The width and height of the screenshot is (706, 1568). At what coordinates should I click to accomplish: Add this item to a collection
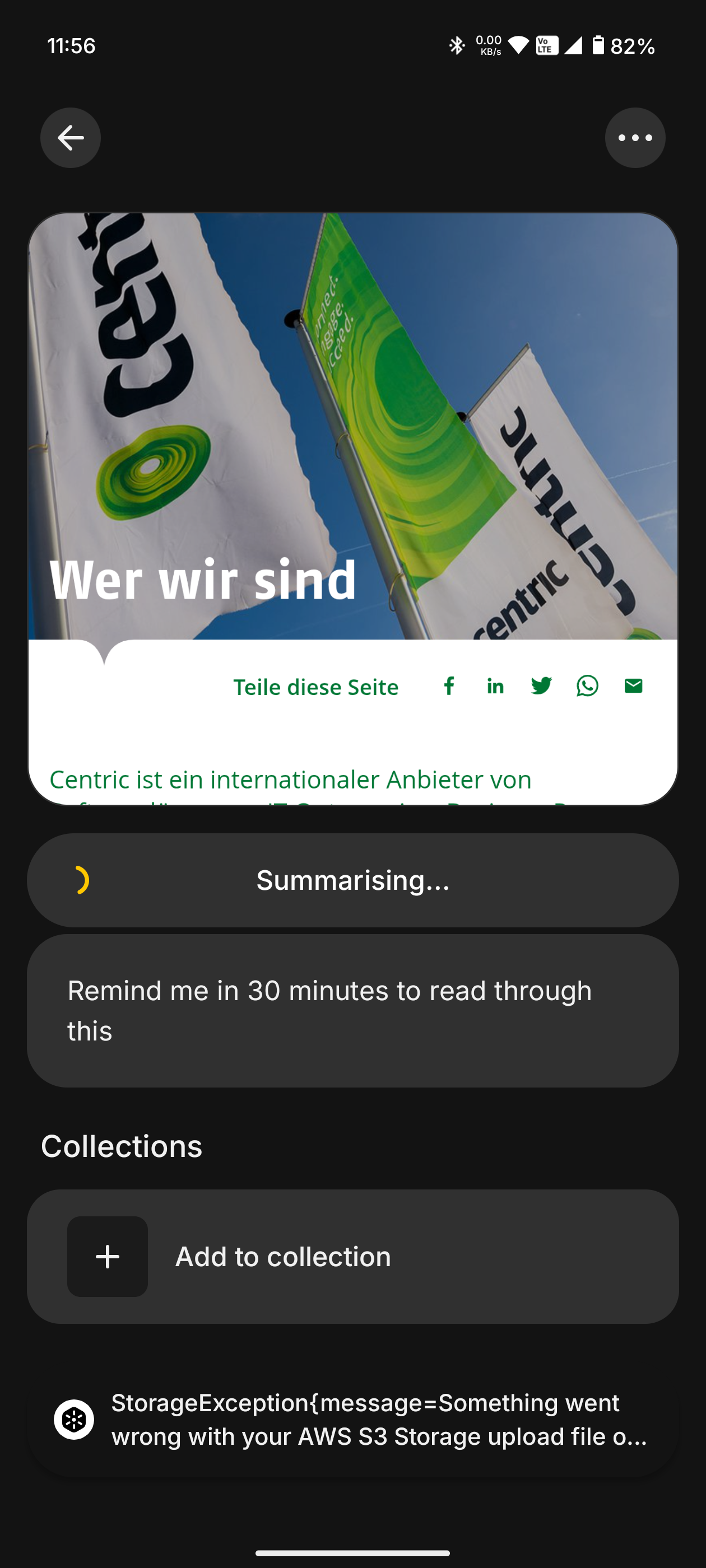point(352,1256)
